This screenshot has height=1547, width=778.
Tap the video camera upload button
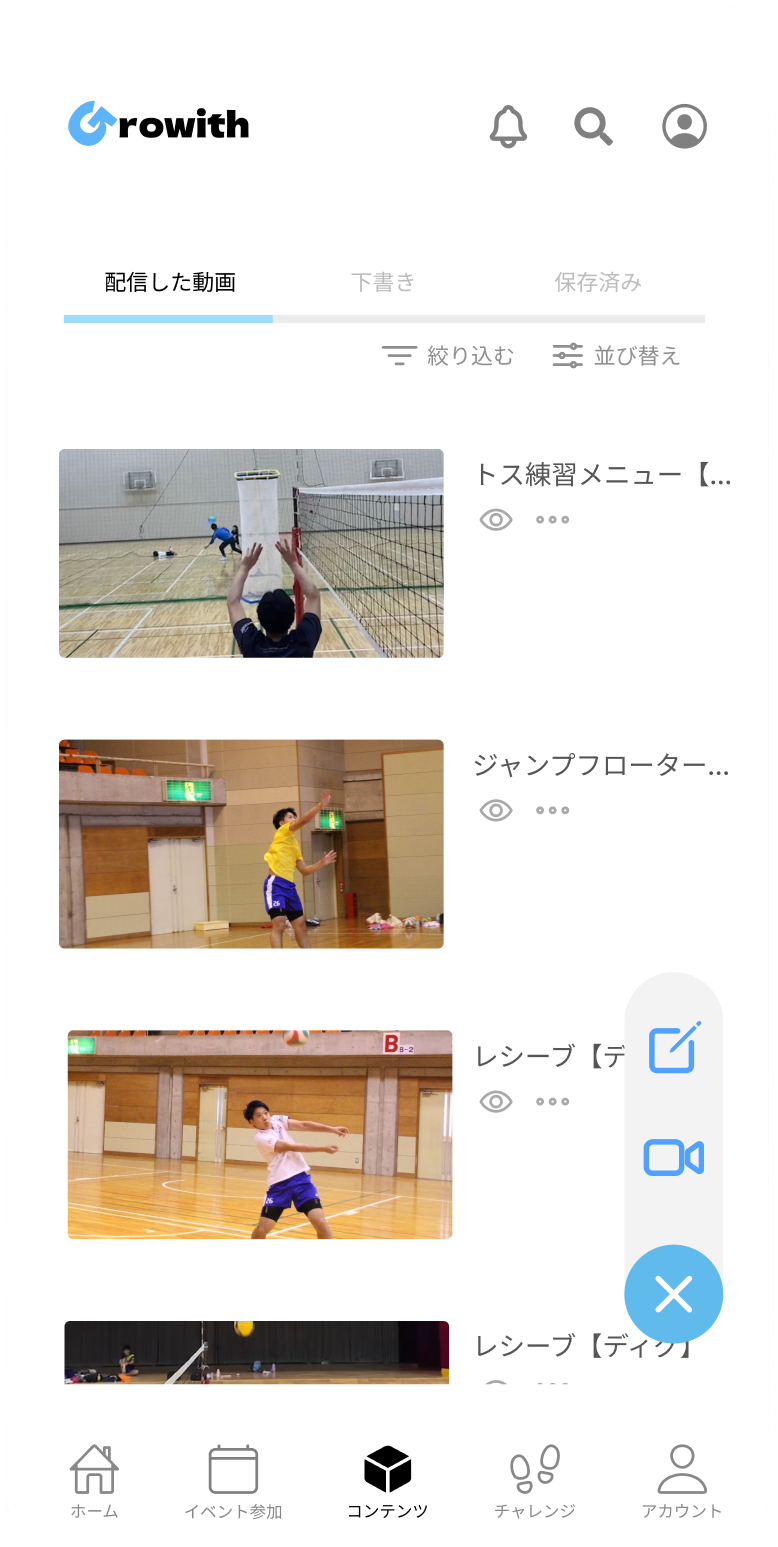click(674, 1158)
